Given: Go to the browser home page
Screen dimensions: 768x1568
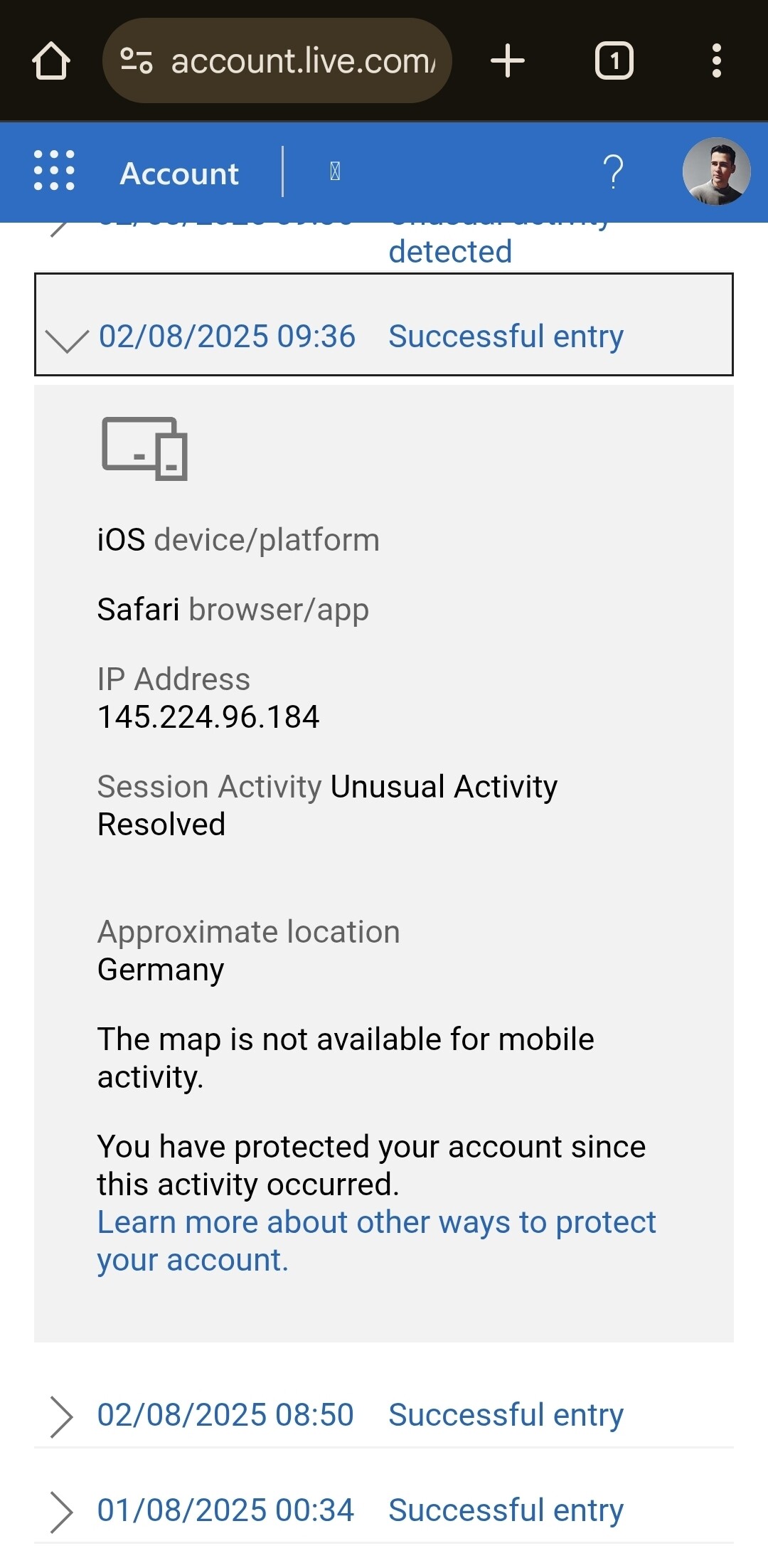Looking at the screenshot, I should (51, 61).
